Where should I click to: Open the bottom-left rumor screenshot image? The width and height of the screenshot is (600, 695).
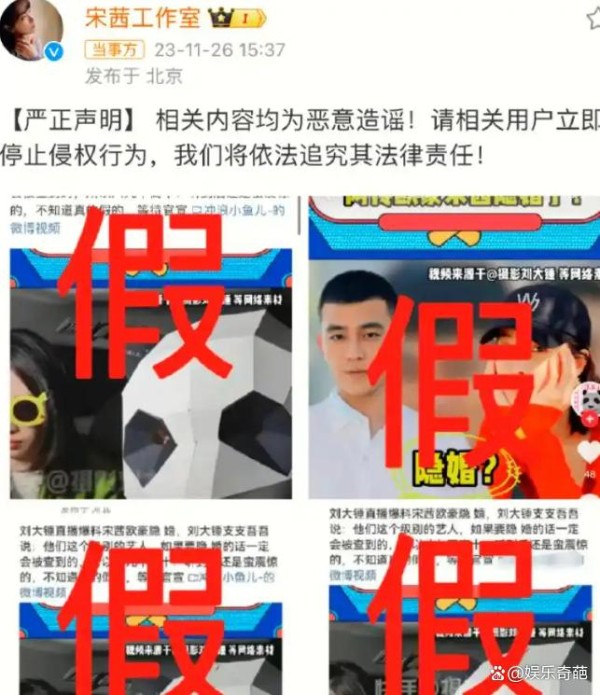click(150, 600)
